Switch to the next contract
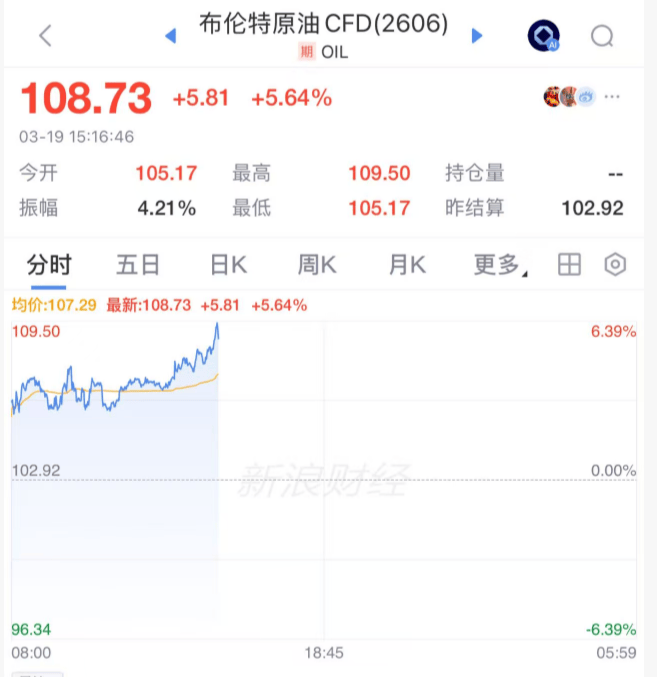This screenshot has width=657, height=677. (477, 36)
